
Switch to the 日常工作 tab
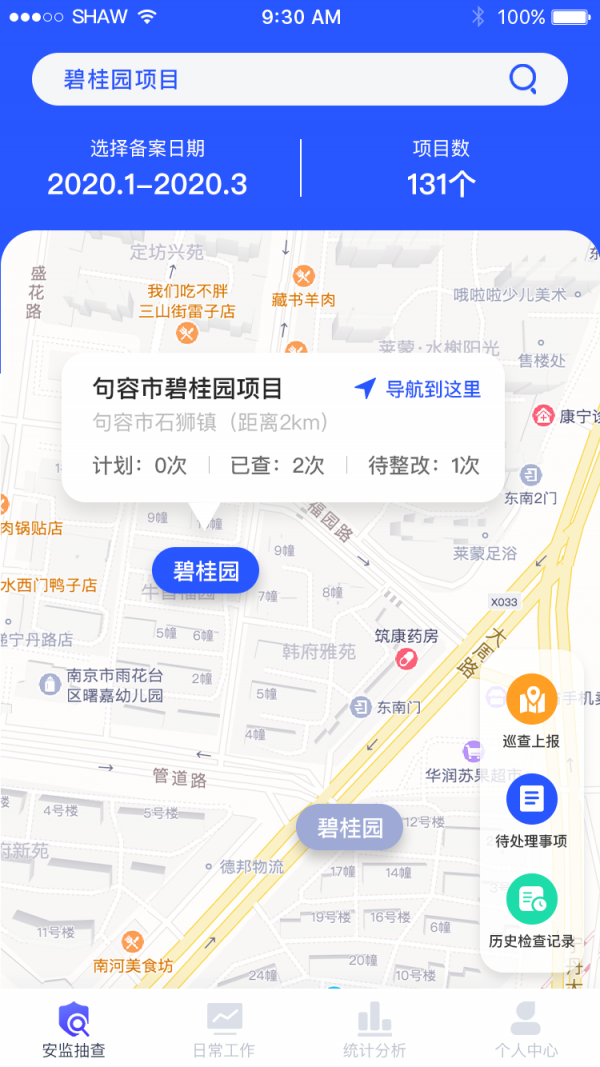224,1029
